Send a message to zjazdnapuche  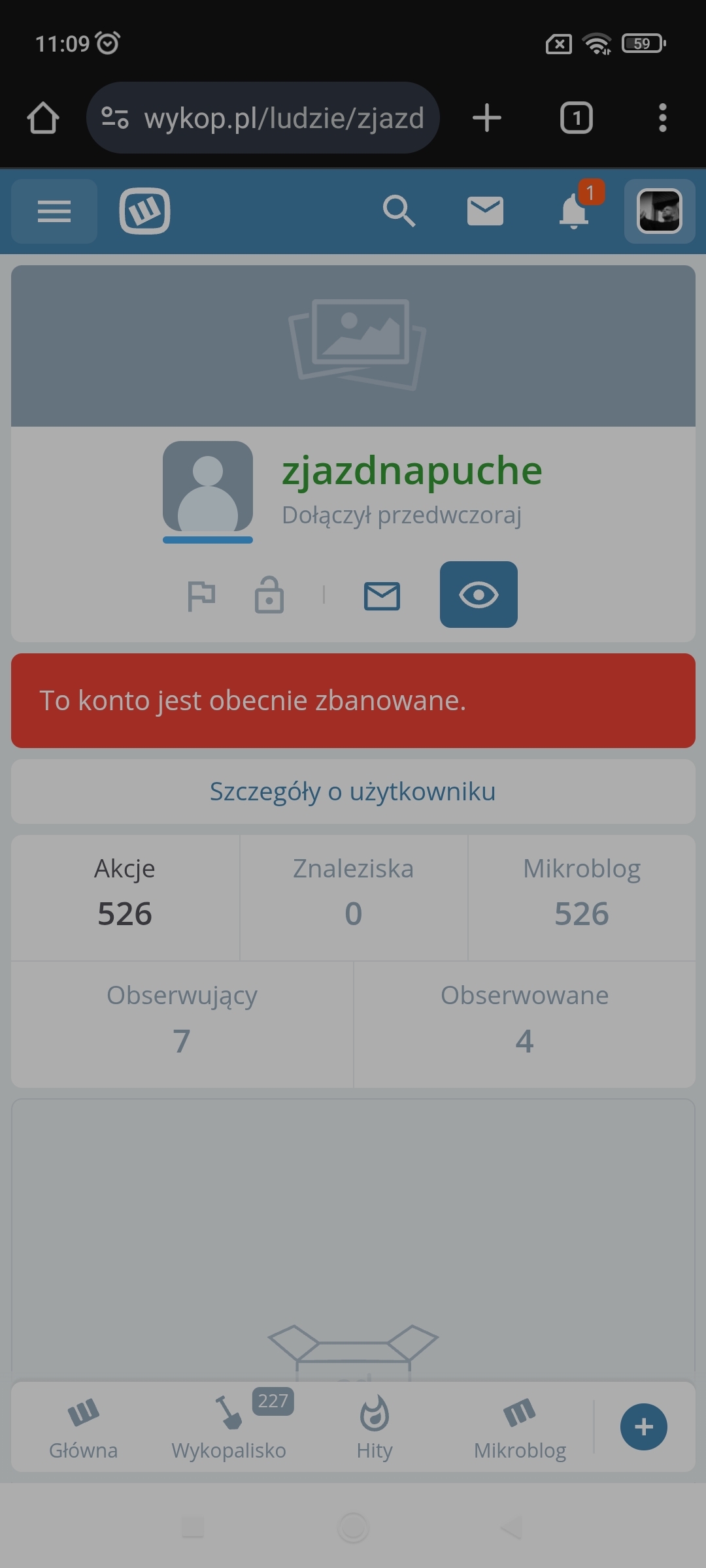click(382, 596)
